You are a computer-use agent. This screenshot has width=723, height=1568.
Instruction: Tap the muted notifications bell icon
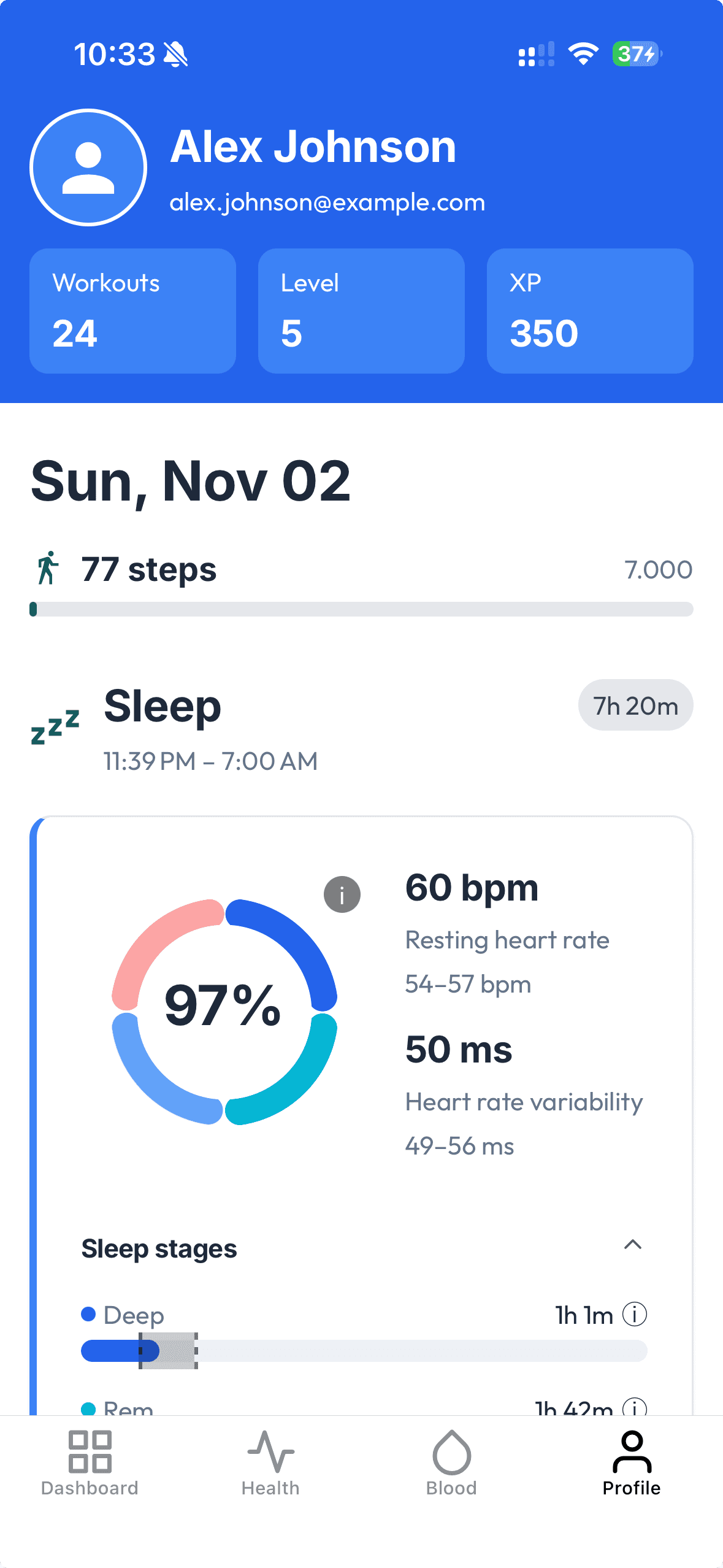coord(176,54)
